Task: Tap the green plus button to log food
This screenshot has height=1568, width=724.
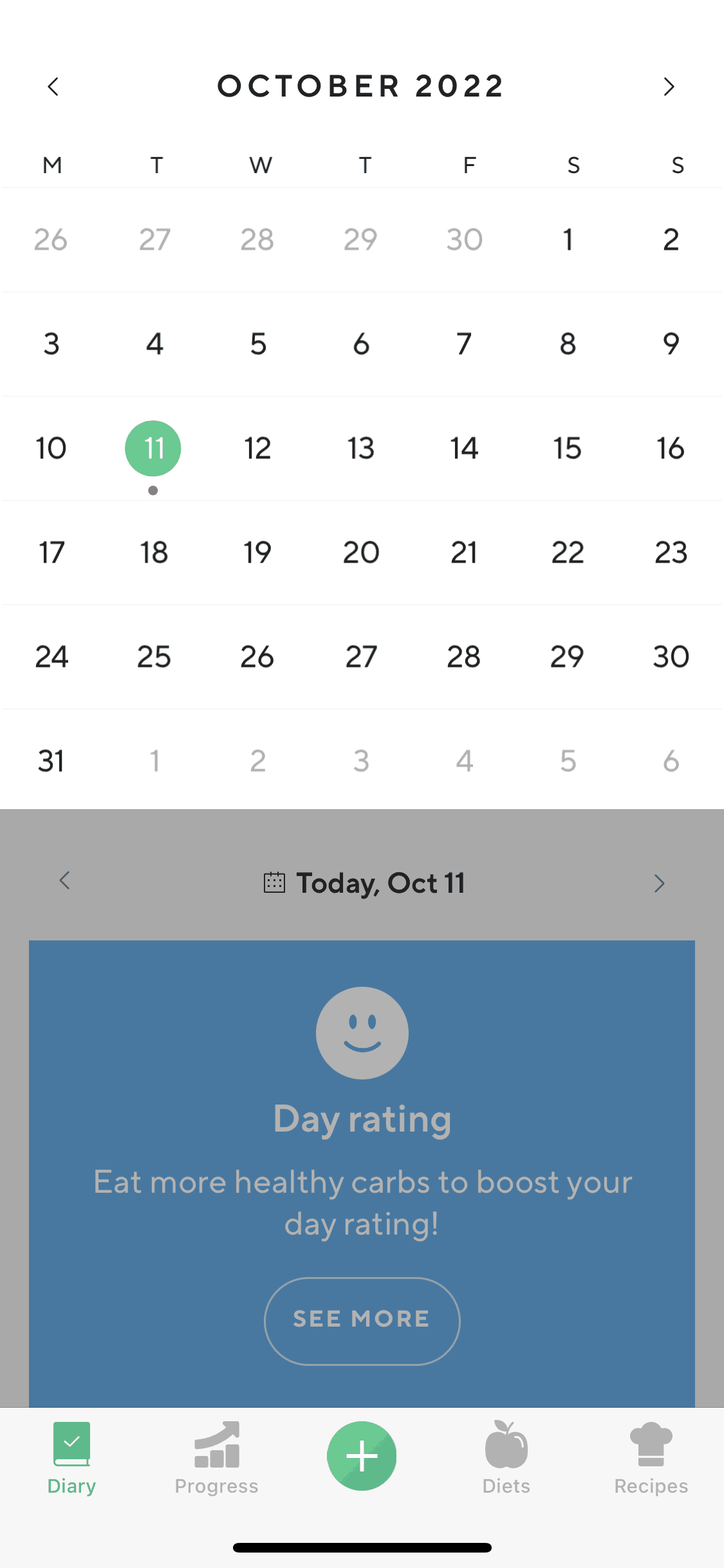Action: [362, 1456]
